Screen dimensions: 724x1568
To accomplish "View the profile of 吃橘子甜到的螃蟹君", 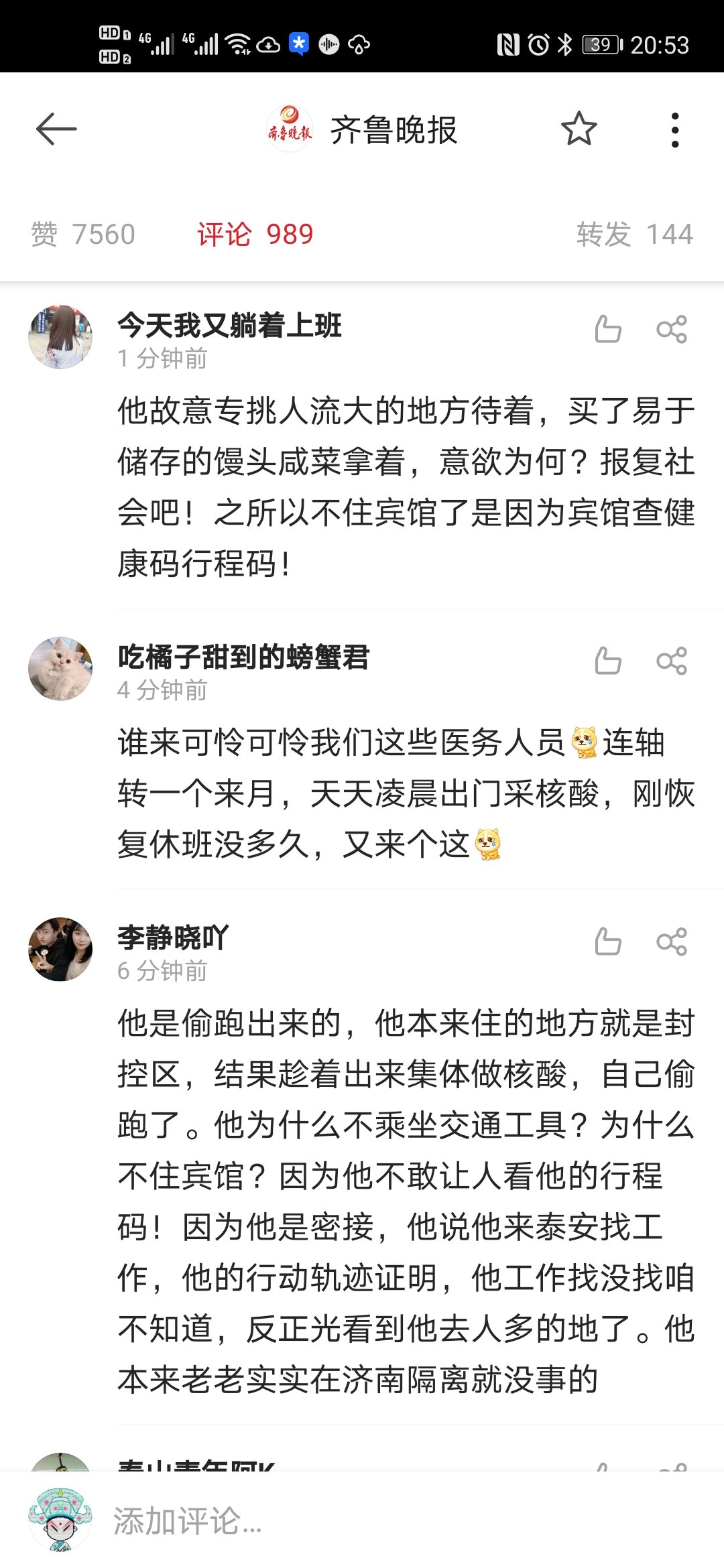I will coord(60,669).
